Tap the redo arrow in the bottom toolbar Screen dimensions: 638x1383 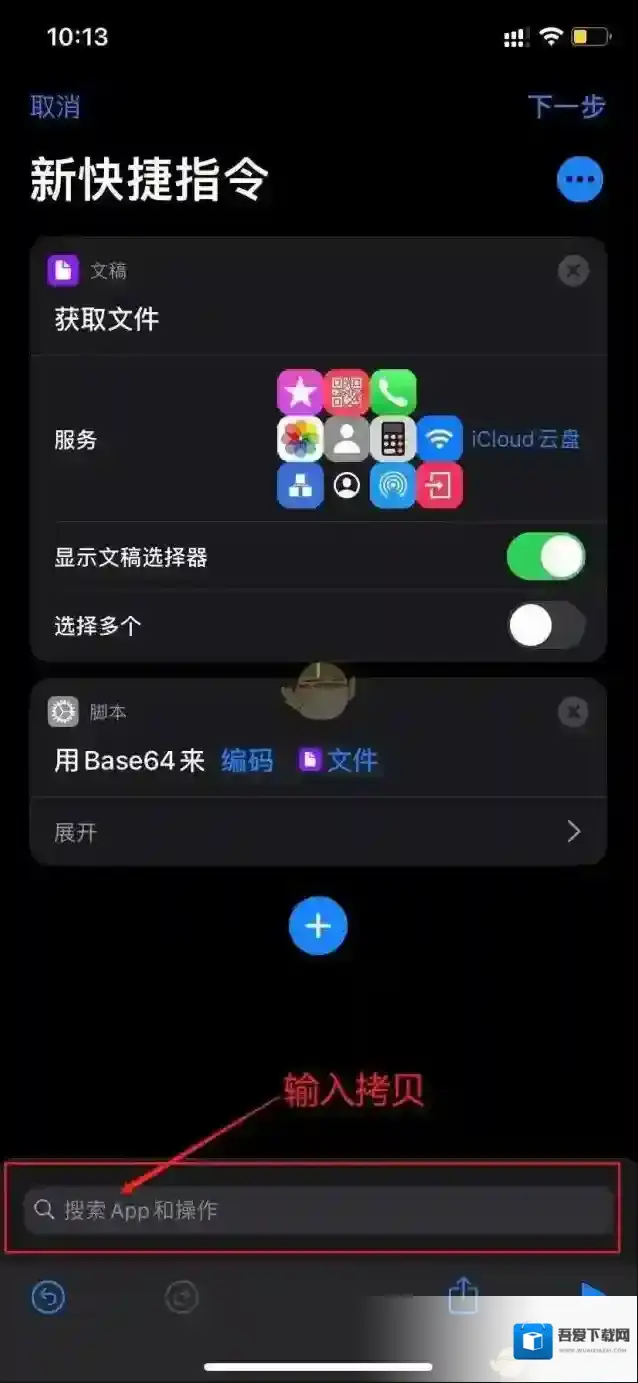pos(182,1297)
